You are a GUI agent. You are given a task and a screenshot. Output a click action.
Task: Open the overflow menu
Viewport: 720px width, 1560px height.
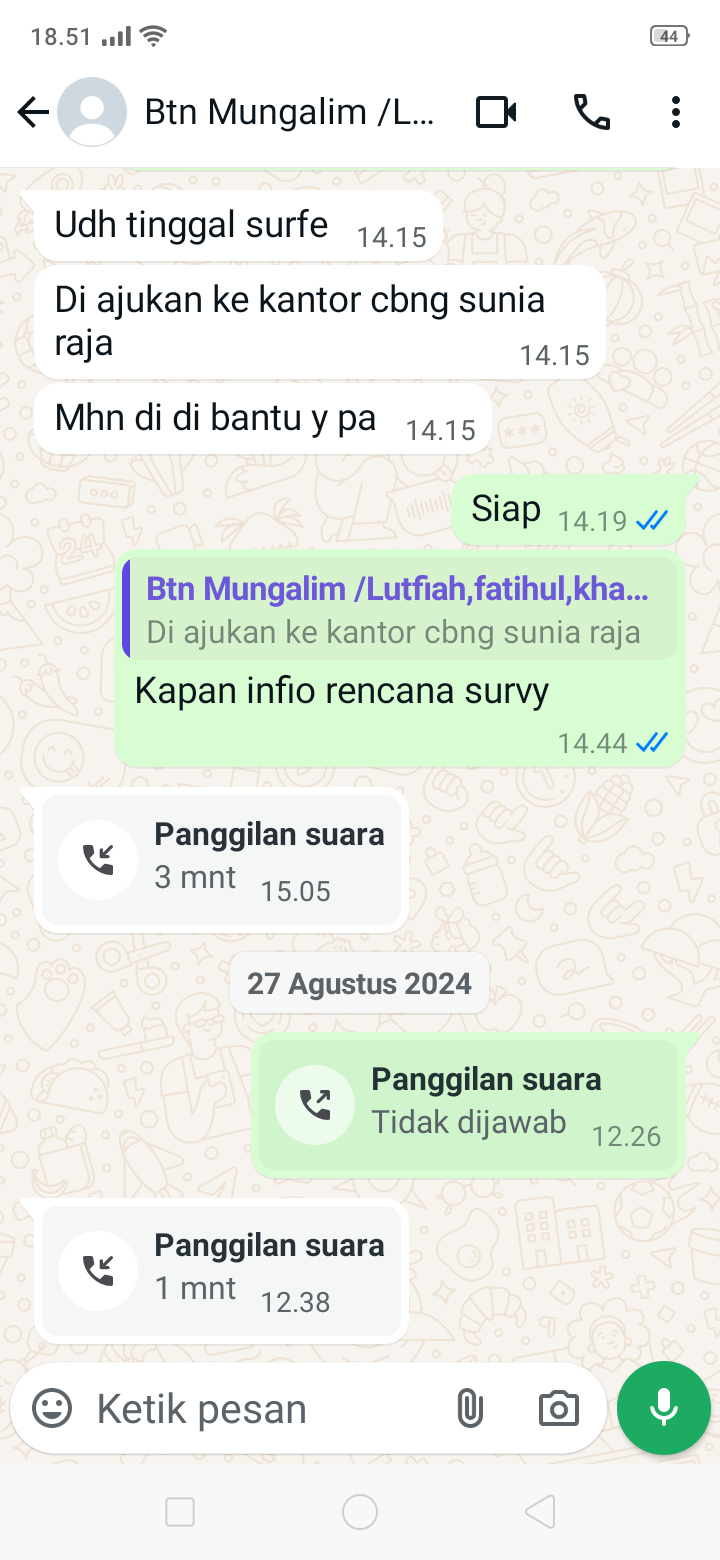coord(676,113)
